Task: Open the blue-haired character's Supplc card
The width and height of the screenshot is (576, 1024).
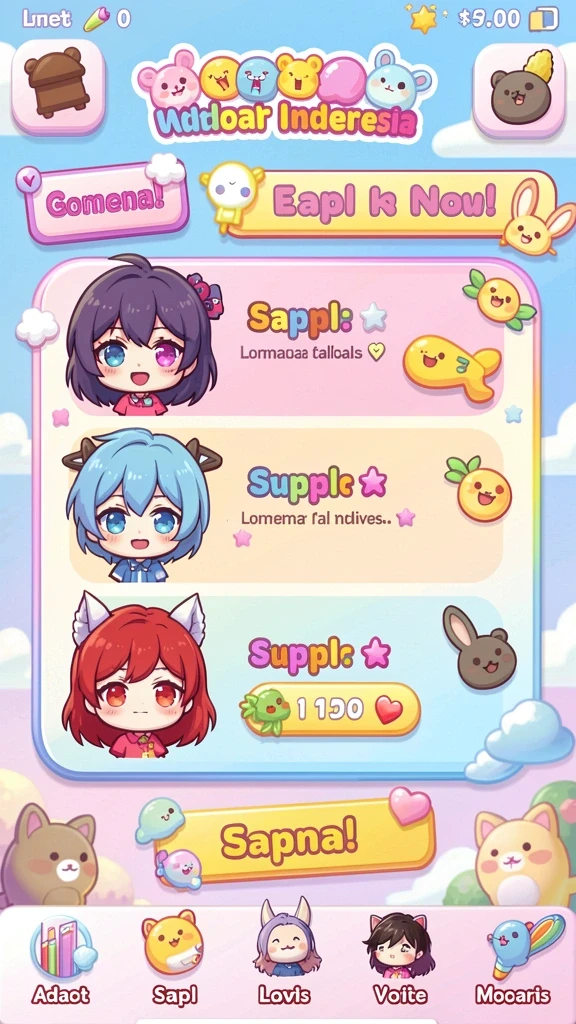Action: [x=286, y=505]
